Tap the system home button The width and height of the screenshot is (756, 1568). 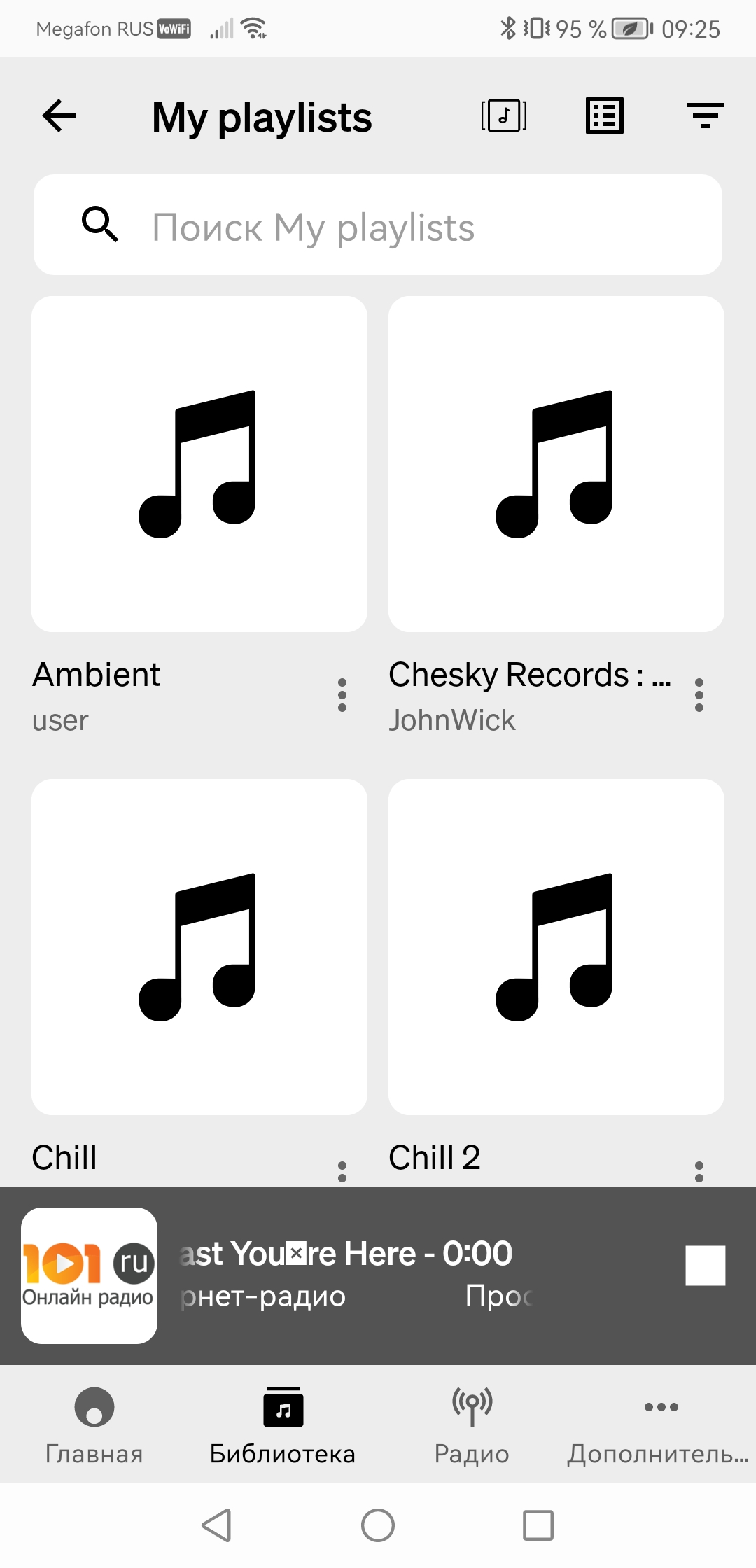378,1525
